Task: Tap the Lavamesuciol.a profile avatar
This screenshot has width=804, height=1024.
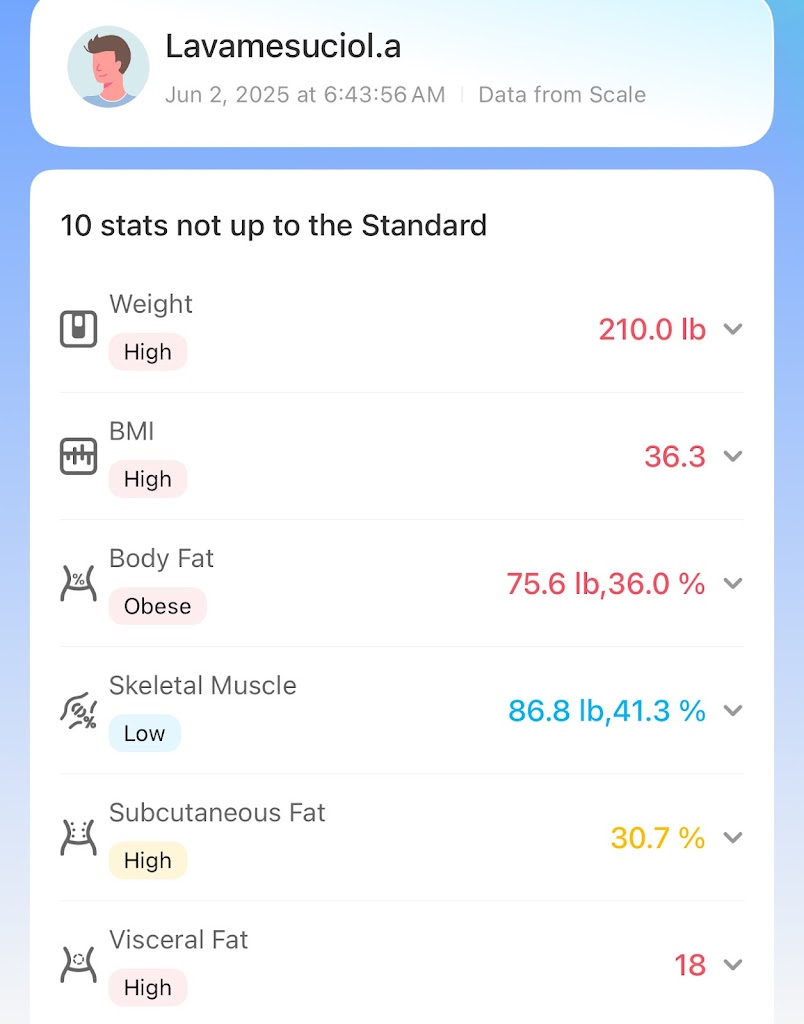Action: pos(108,68)
